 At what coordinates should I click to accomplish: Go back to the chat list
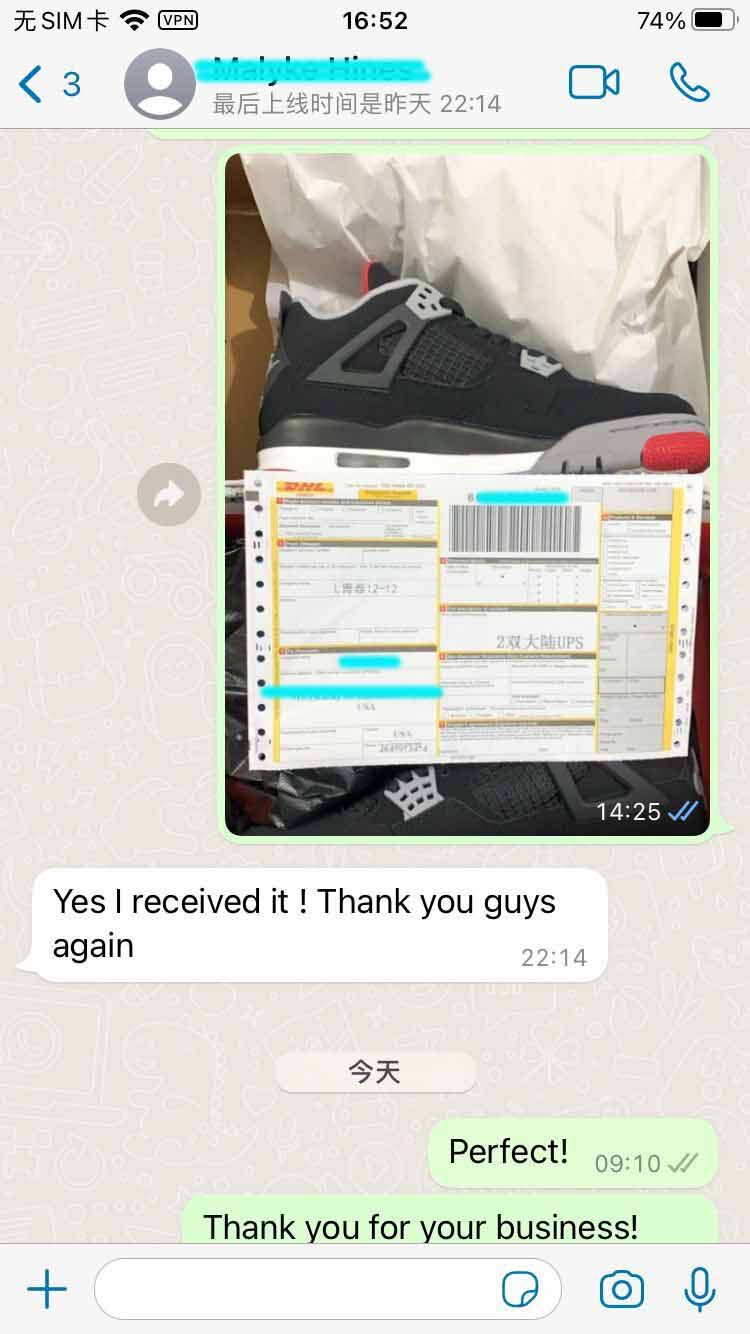point(48,84)
